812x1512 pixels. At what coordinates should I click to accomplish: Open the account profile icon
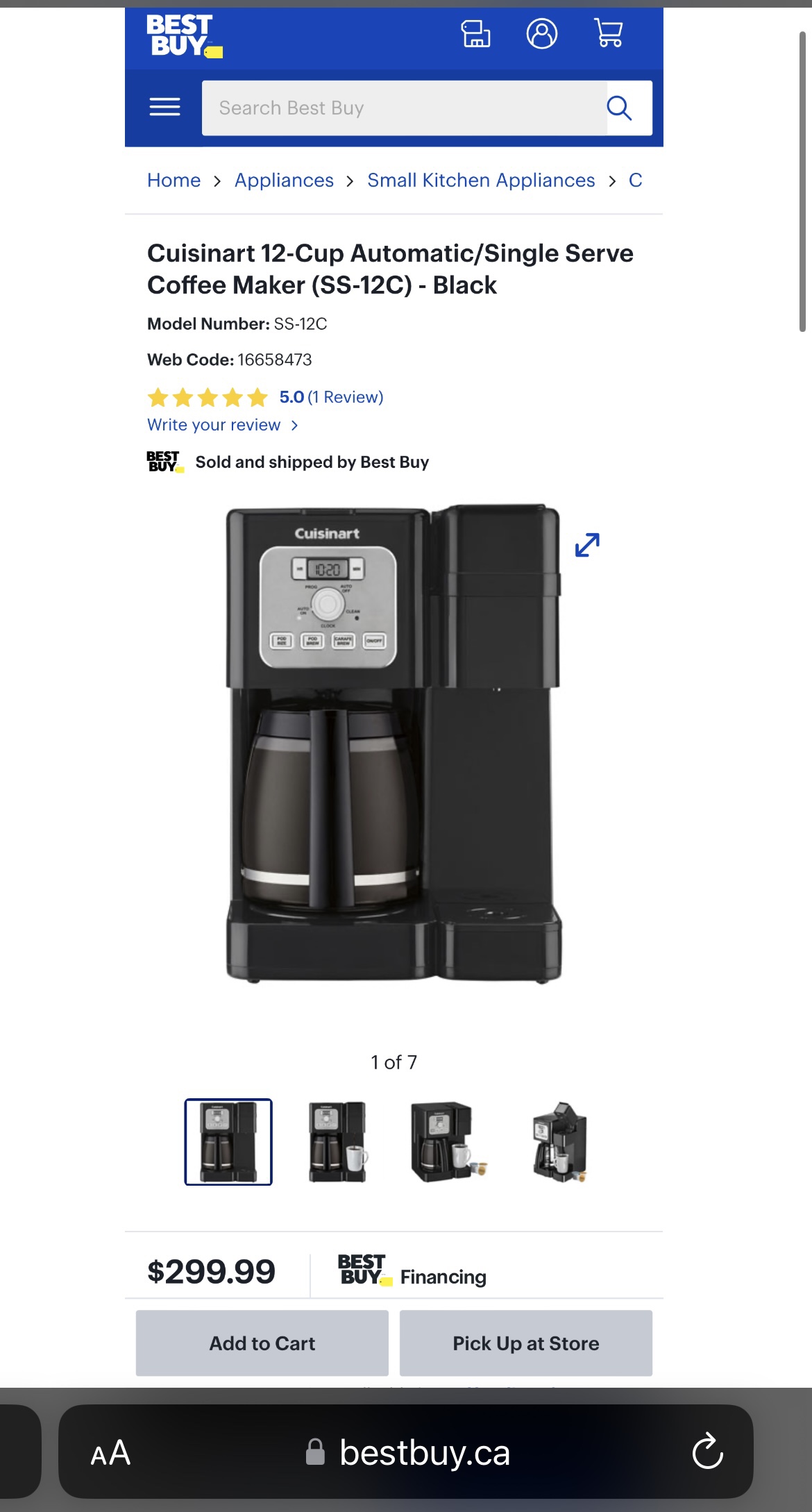coord(541,33)
